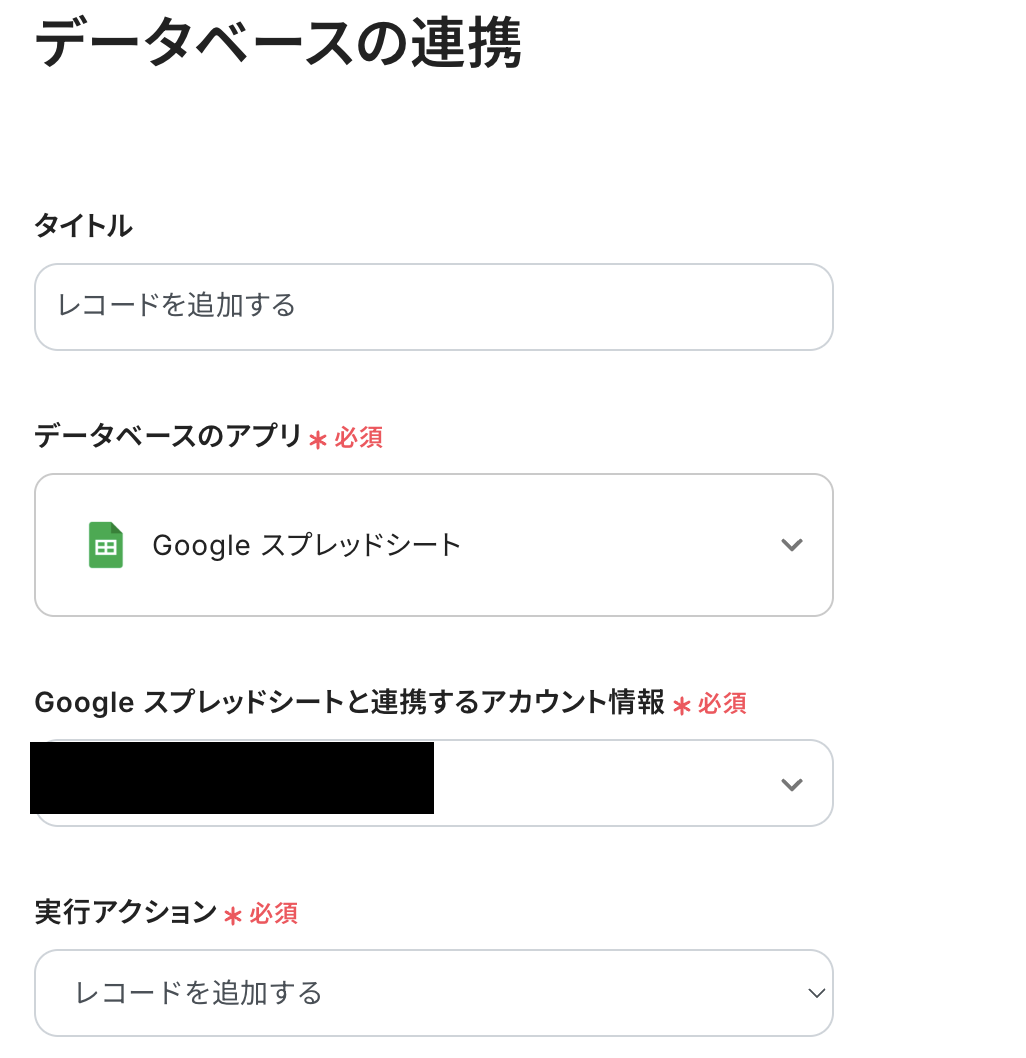Tap the タイトル text field
1026x1058 pixels.
(433, 306)
